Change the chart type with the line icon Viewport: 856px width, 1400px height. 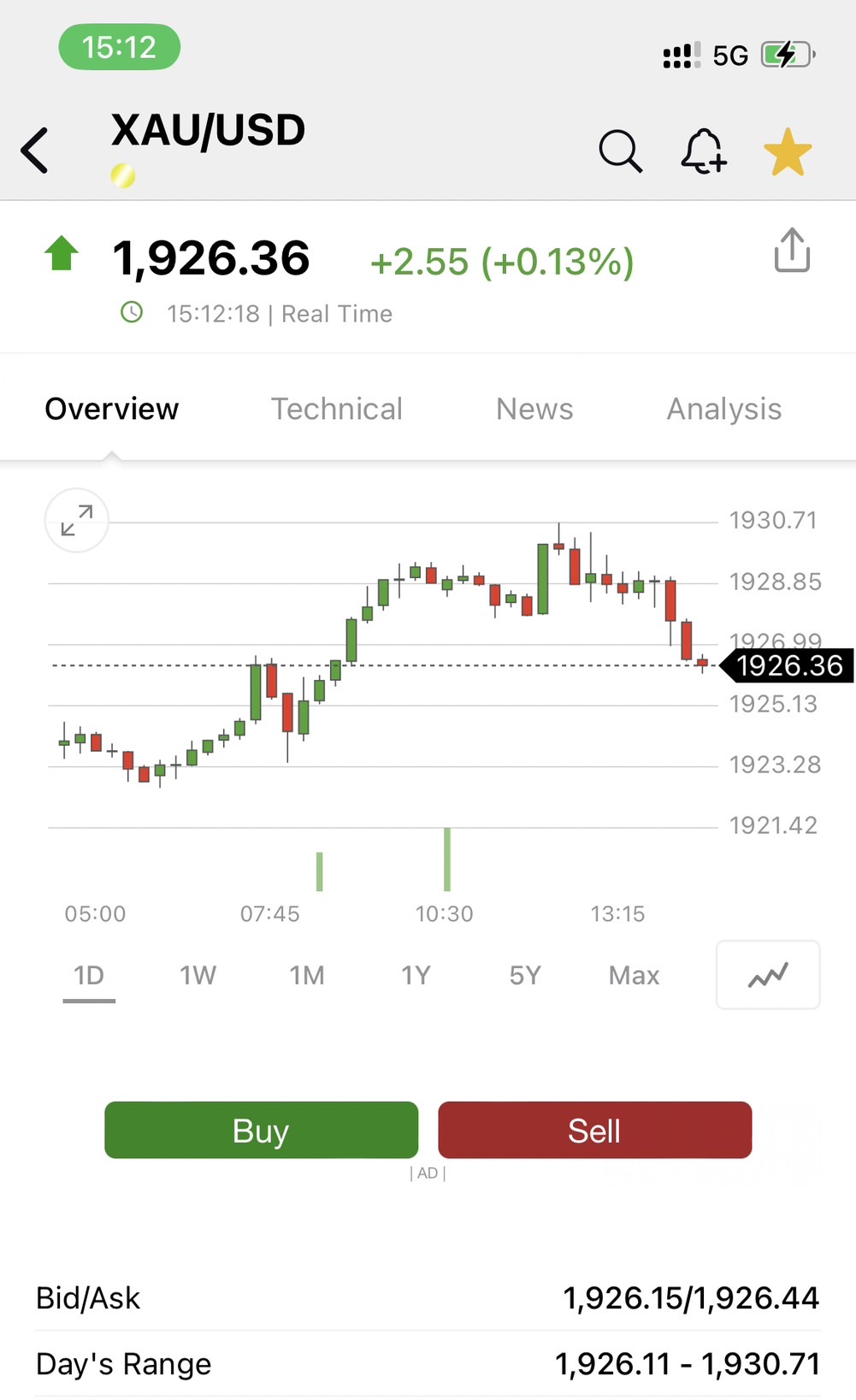coord(768,975)
